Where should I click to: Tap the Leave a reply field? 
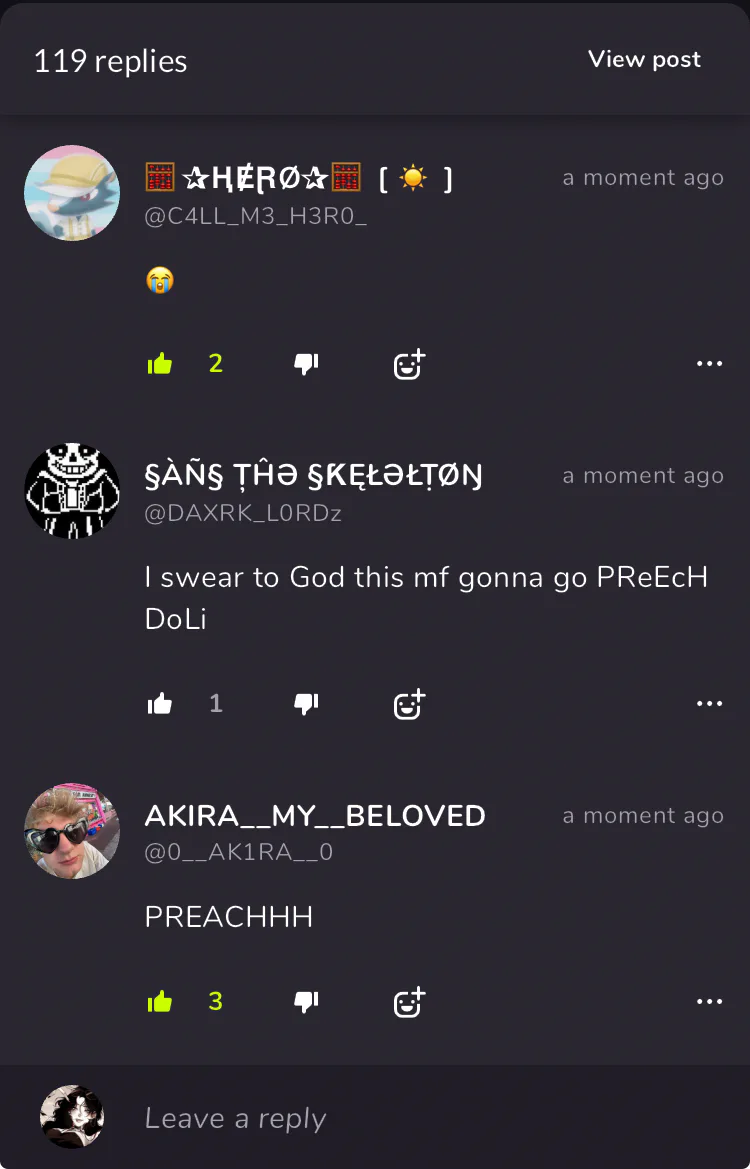pyautogui.click(x=400, y=1118)
